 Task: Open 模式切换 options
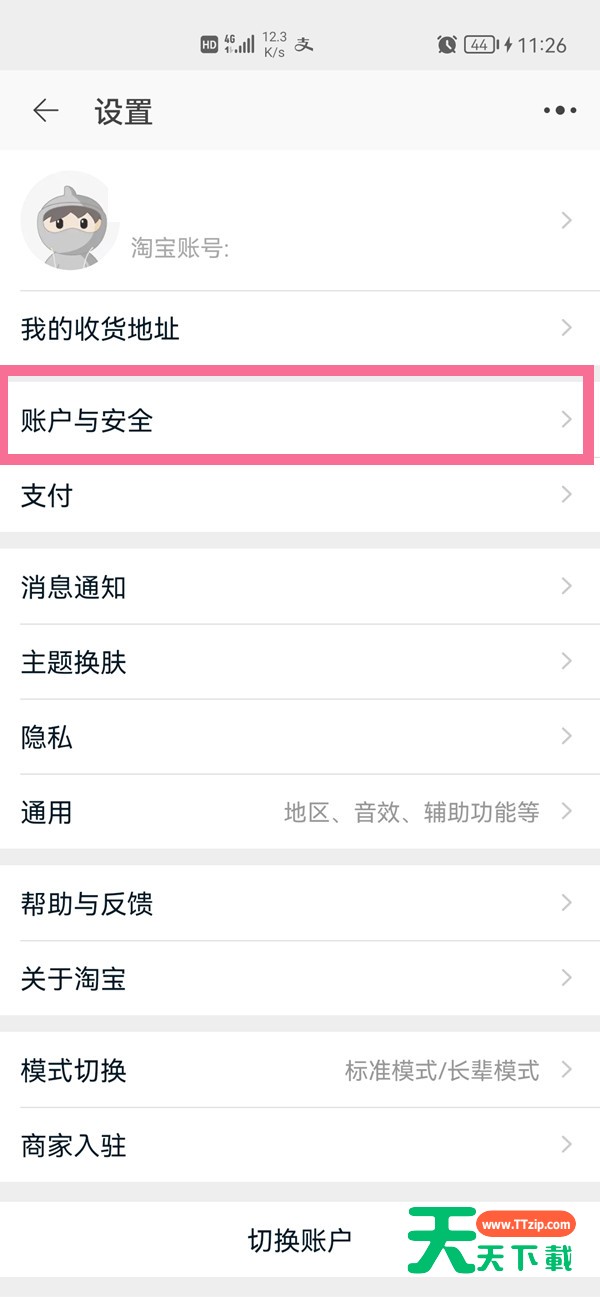(x=300, y=1071)
